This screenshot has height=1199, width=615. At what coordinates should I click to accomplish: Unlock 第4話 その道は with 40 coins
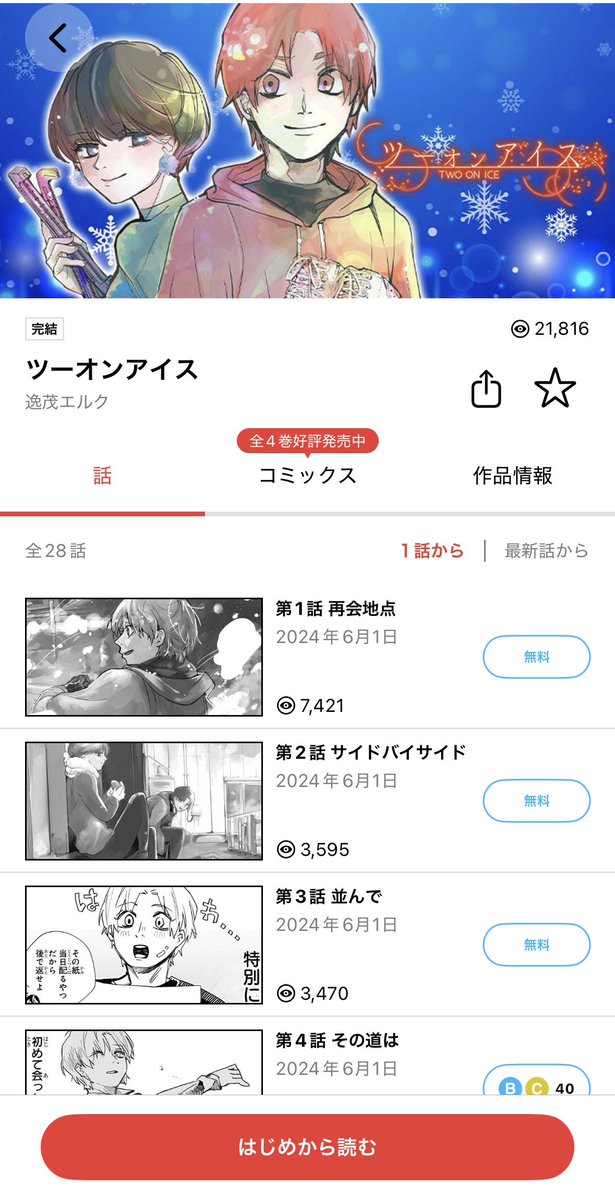pos(536,1087)
